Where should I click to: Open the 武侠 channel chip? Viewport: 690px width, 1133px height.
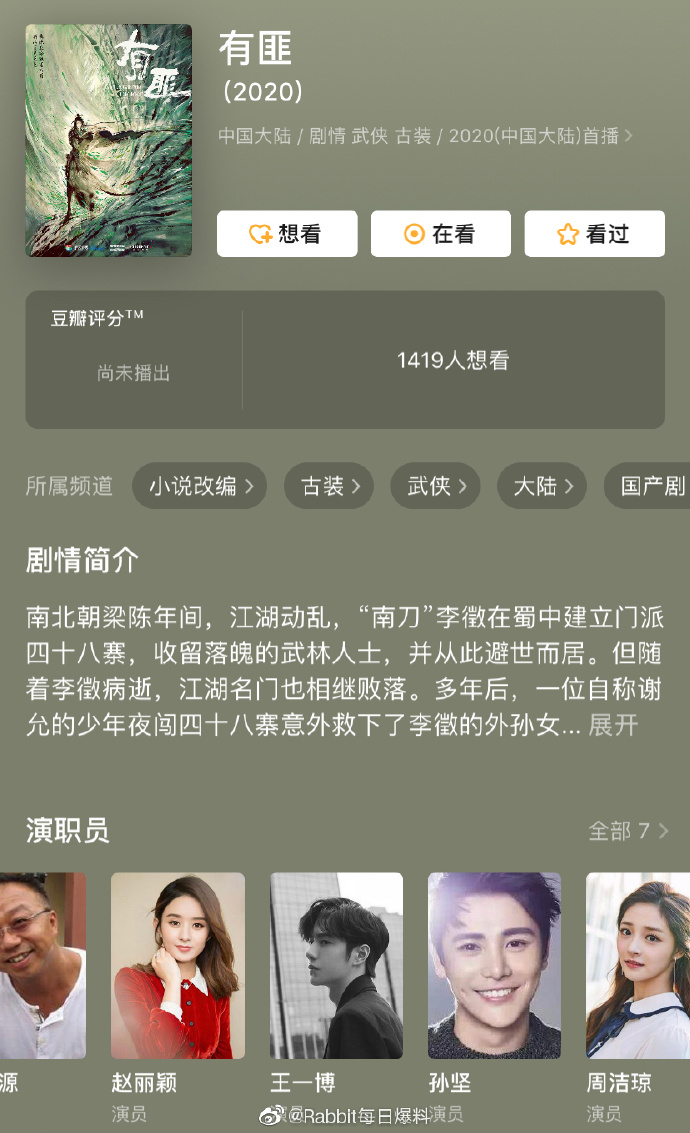tap(435, 486)
